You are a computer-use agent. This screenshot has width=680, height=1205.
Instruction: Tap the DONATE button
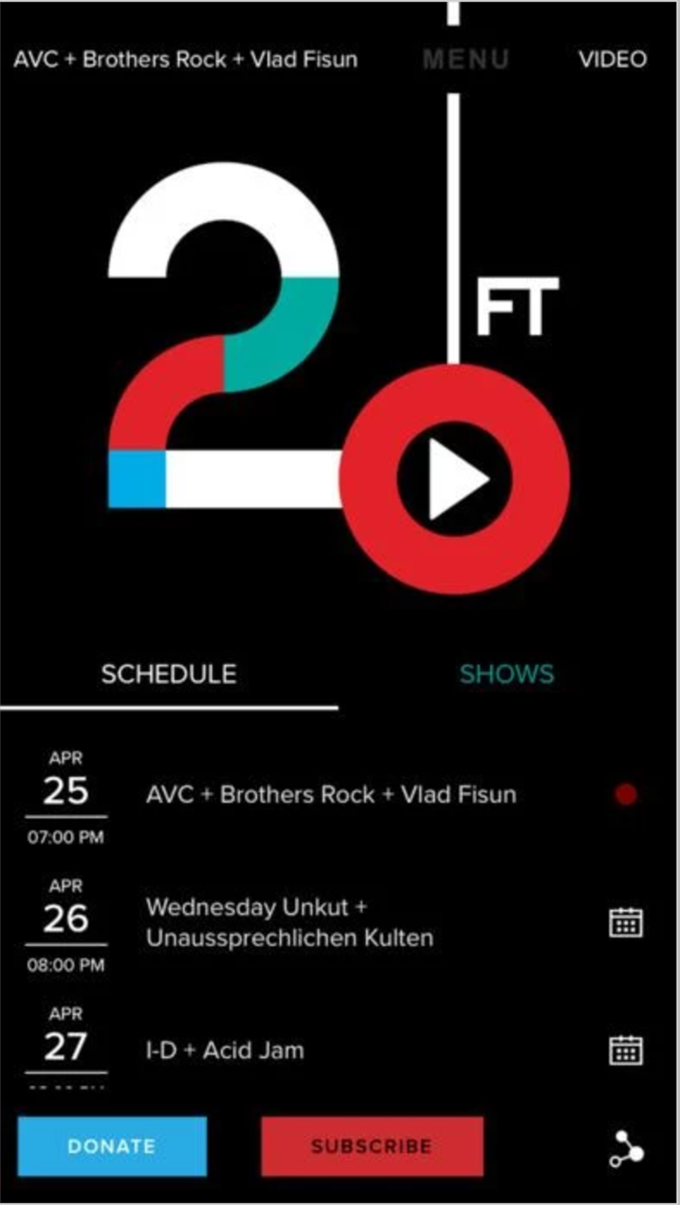(x=112, y=1146)
